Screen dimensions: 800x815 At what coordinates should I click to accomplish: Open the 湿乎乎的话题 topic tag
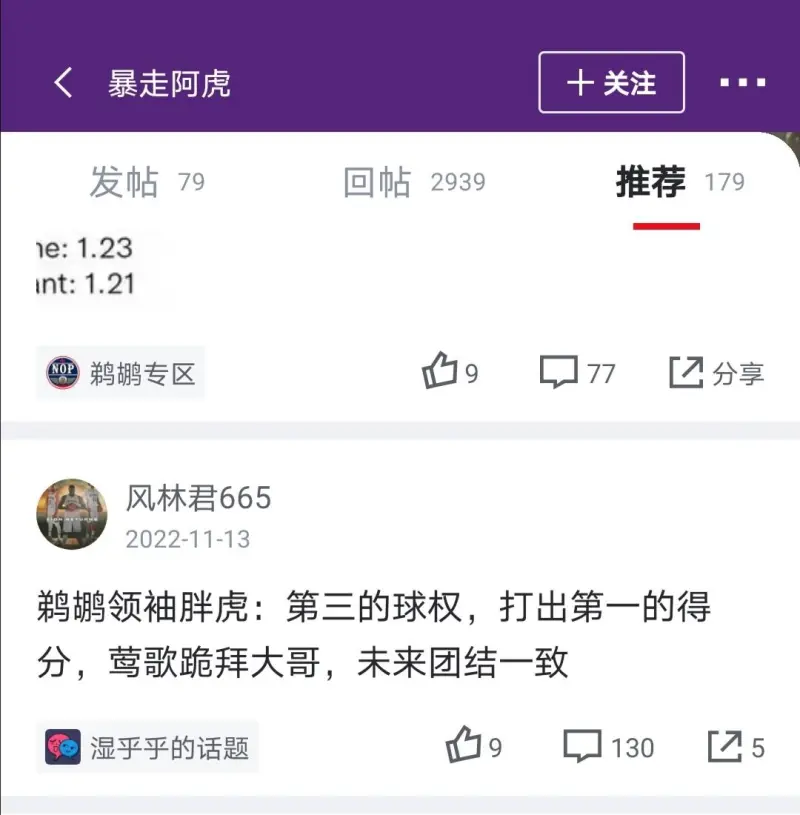(147, 747)
